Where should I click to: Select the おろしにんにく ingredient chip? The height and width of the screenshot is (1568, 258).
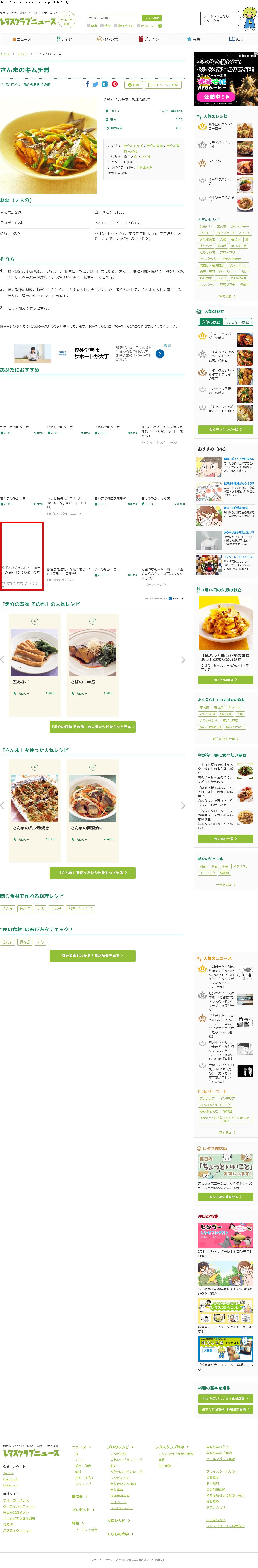80,909
